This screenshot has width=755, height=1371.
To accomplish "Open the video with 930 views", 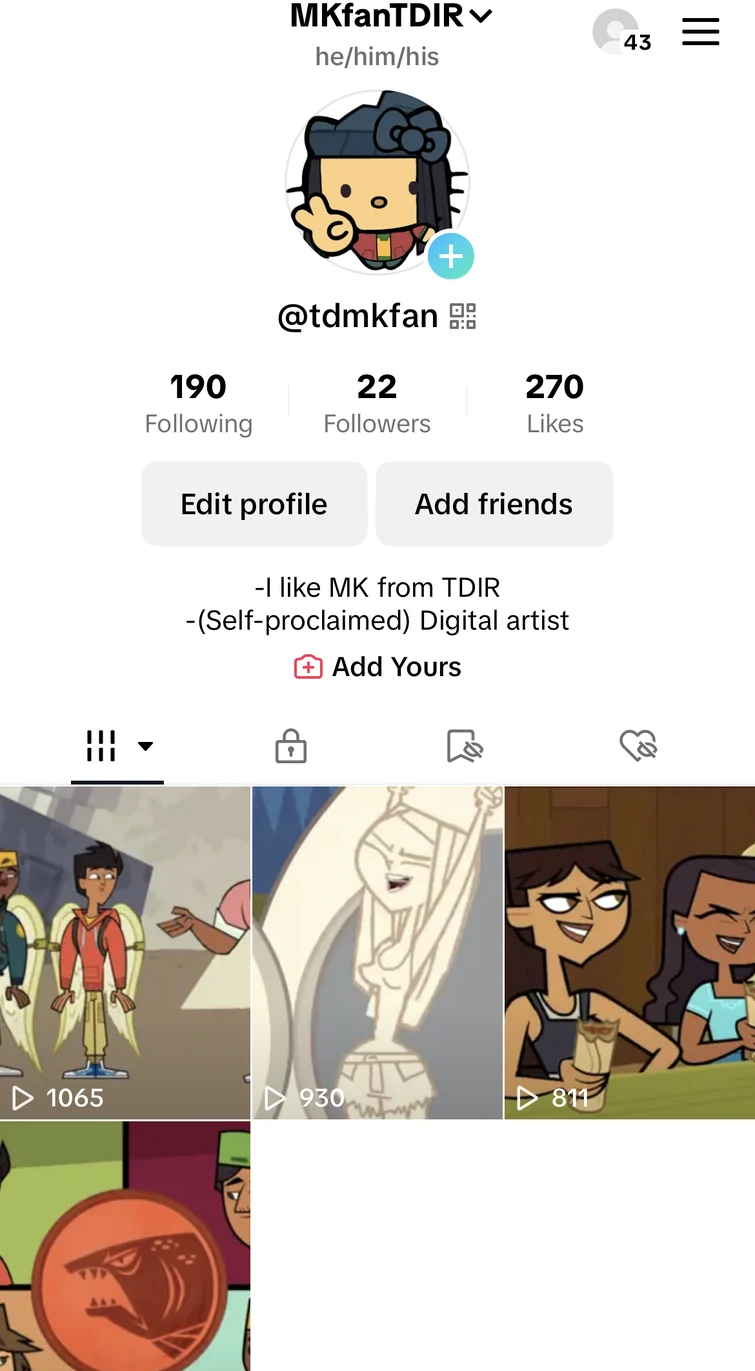I will [x=377, y=952].
